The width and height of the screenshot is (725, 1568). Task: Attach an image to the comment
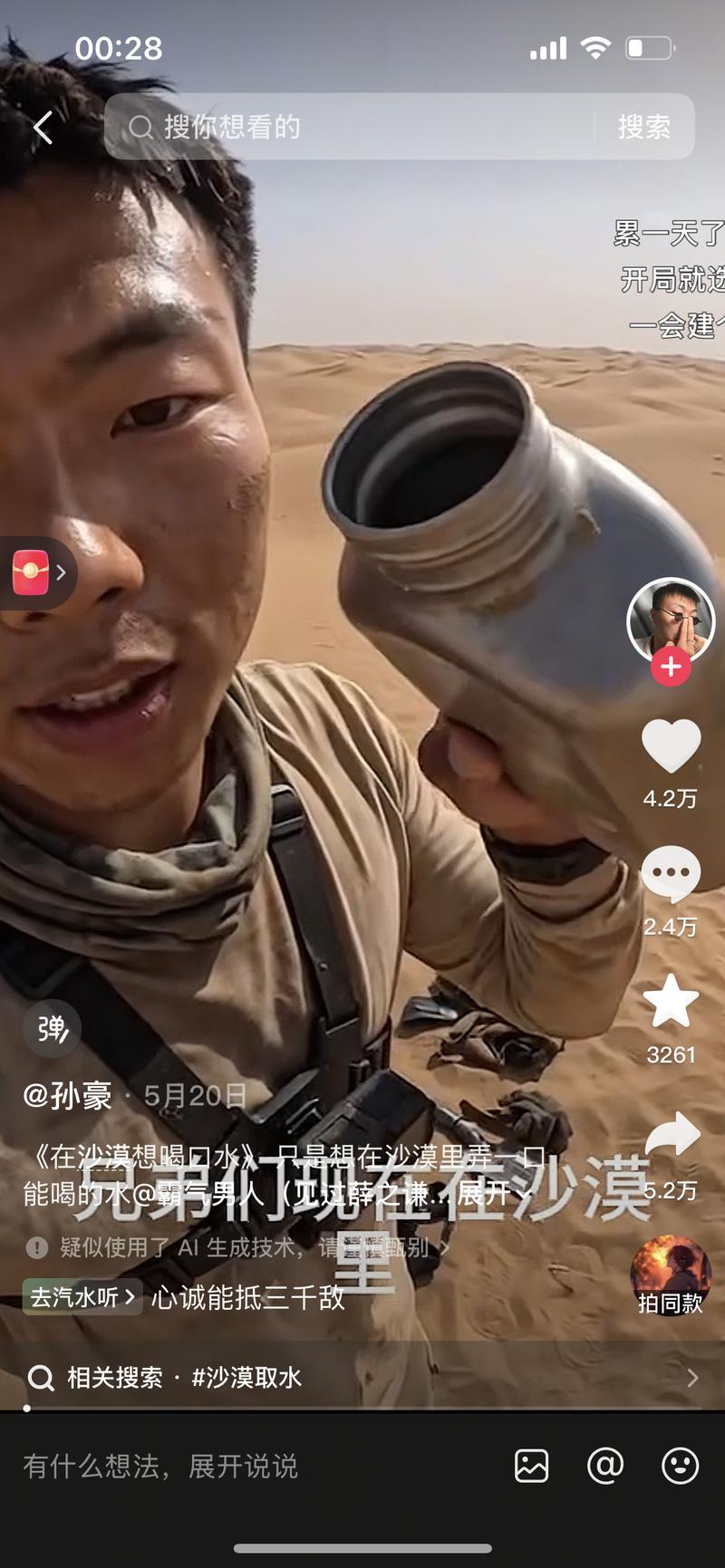pyautogui.click(x=531, y=1466)
